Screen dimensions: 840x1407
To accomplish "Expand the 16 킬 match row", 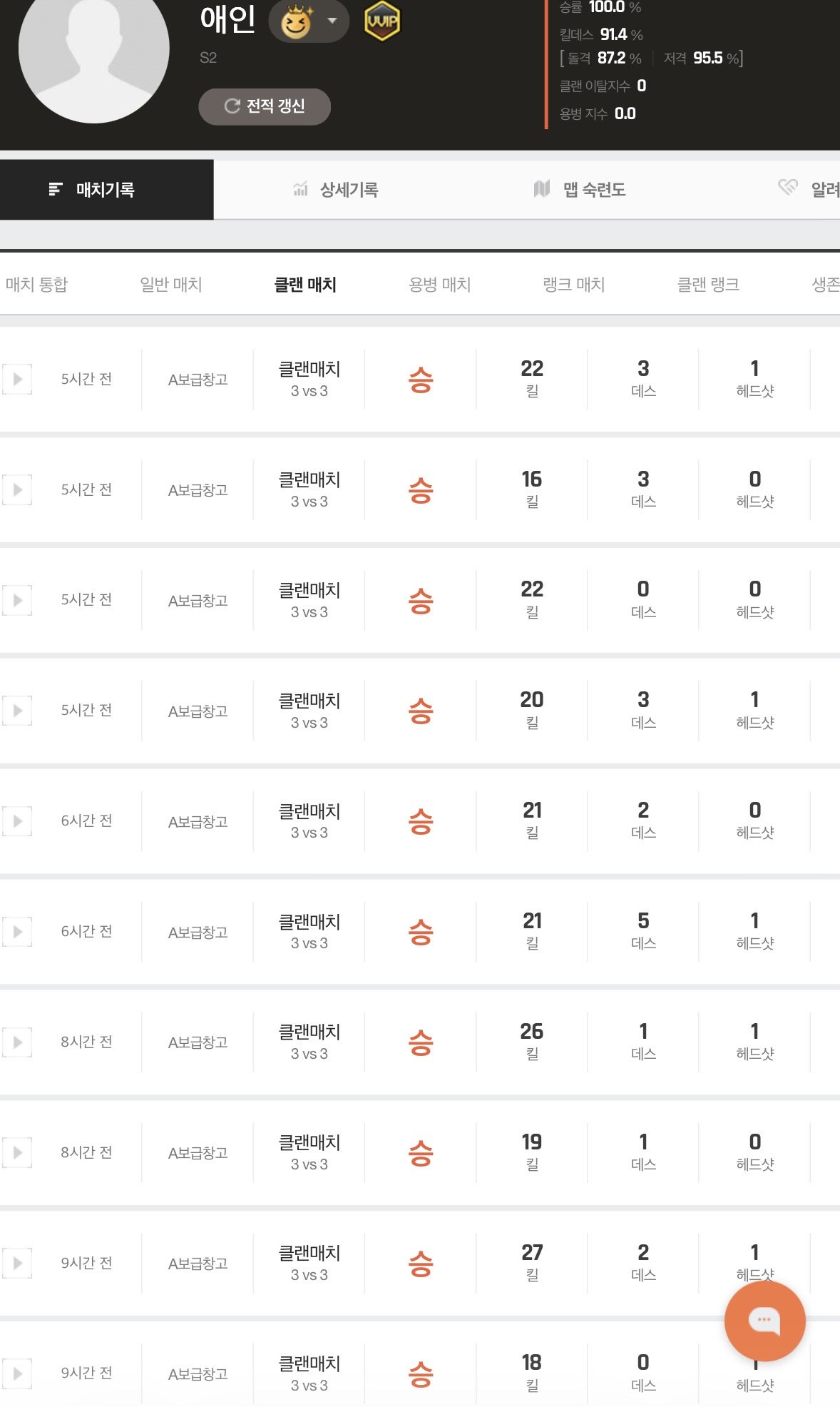I will point(18,489).
